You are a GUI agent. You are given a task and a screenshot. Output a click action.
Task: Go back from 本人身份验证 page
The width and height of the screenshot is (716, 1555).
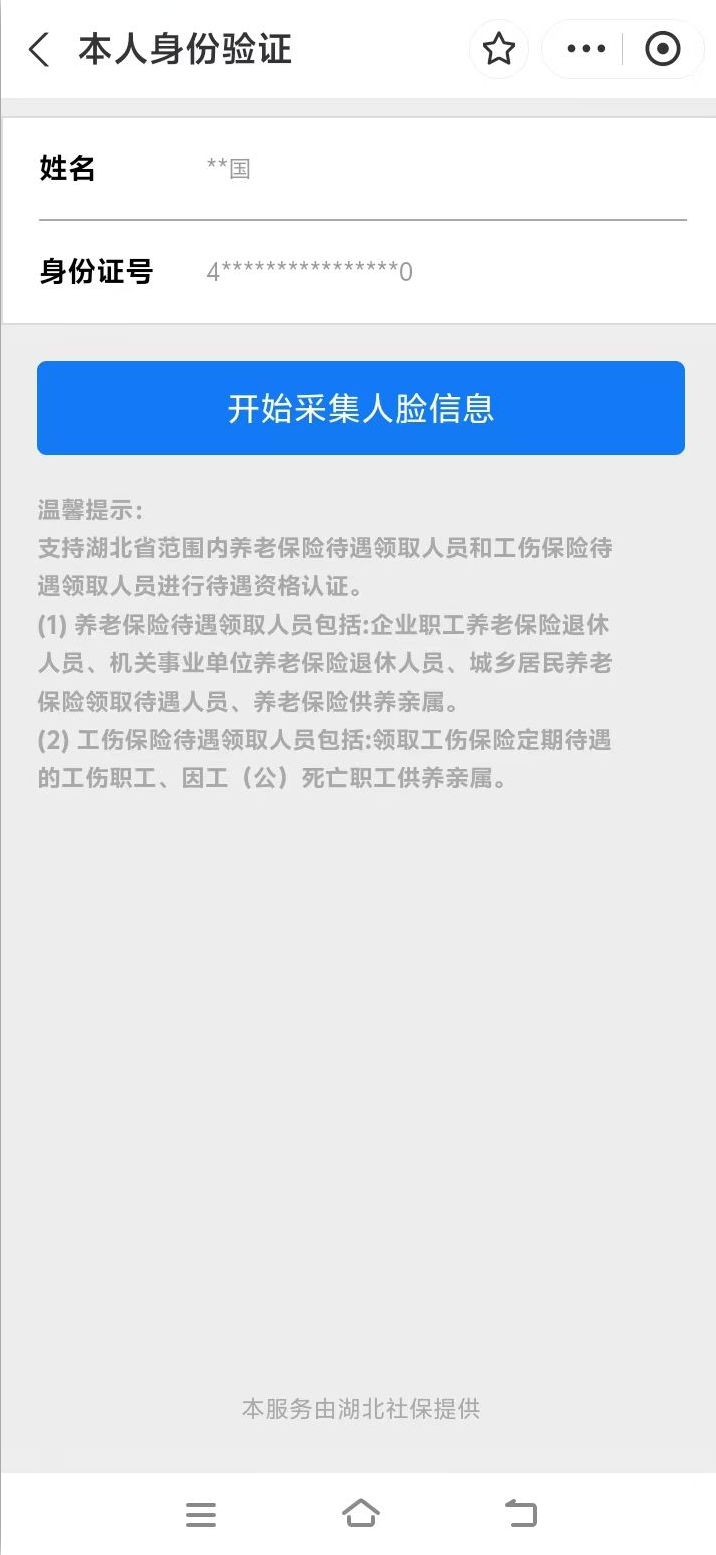click(40, 50)
